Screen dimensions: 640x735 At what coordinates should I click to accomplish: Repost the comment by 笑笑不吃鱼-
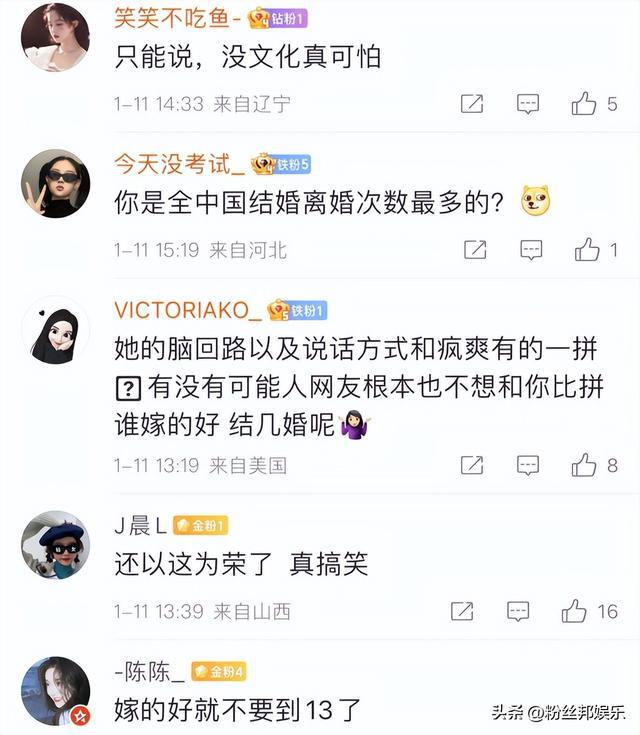point(472,104)
